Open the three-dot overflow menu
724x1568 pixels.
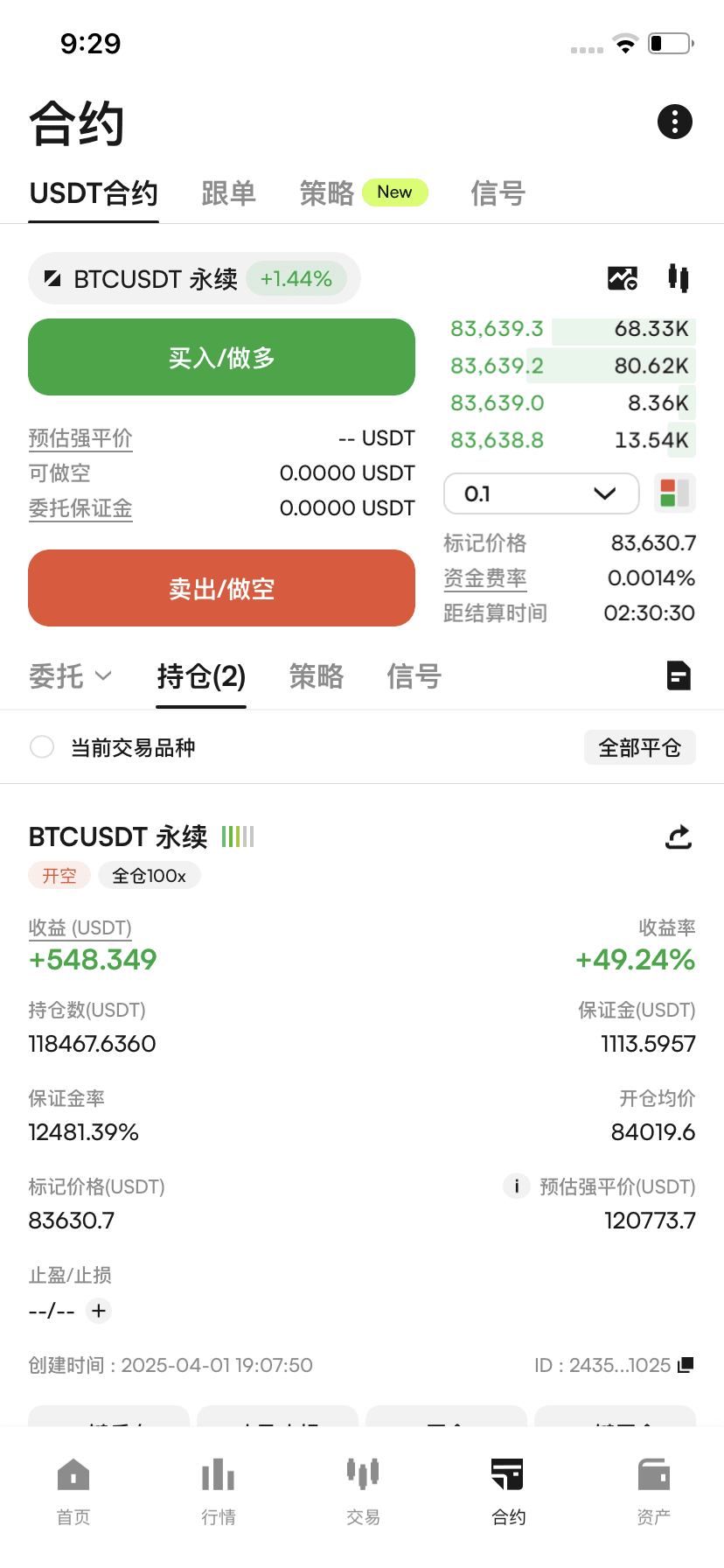[x=674, y=122]
